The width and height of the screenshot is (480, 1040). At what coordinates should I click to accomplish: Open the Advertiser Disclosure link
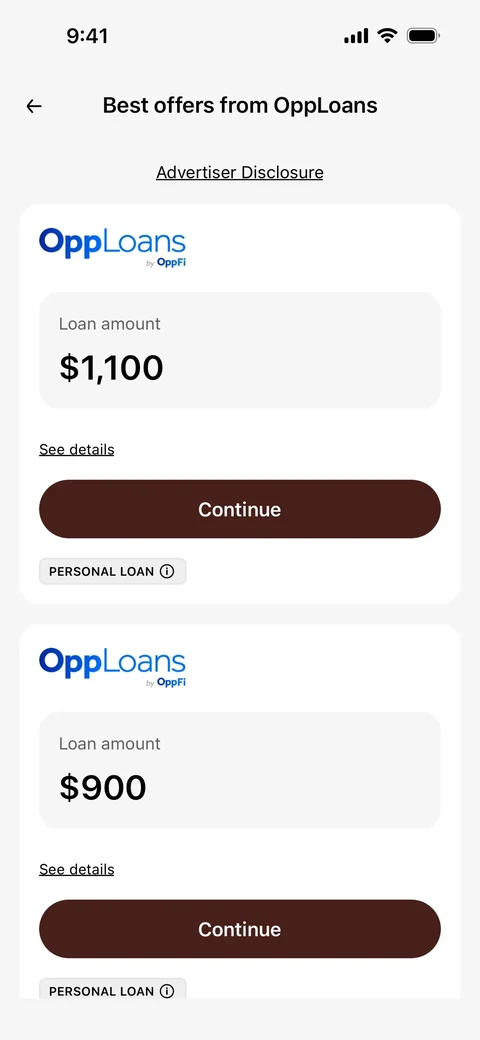(x=239, y=172)
